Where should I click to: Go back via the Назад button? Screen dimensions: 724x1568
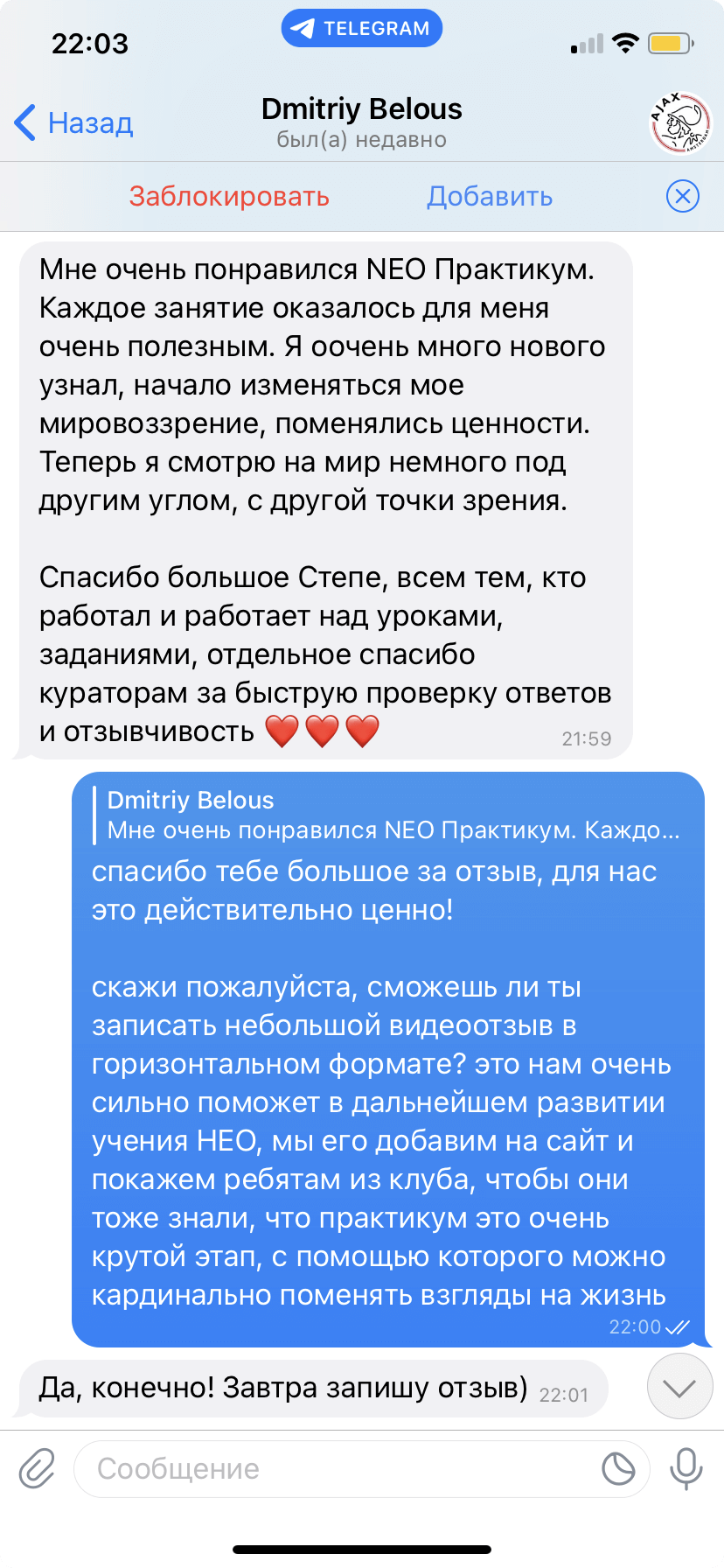click(x=73, y=123)
